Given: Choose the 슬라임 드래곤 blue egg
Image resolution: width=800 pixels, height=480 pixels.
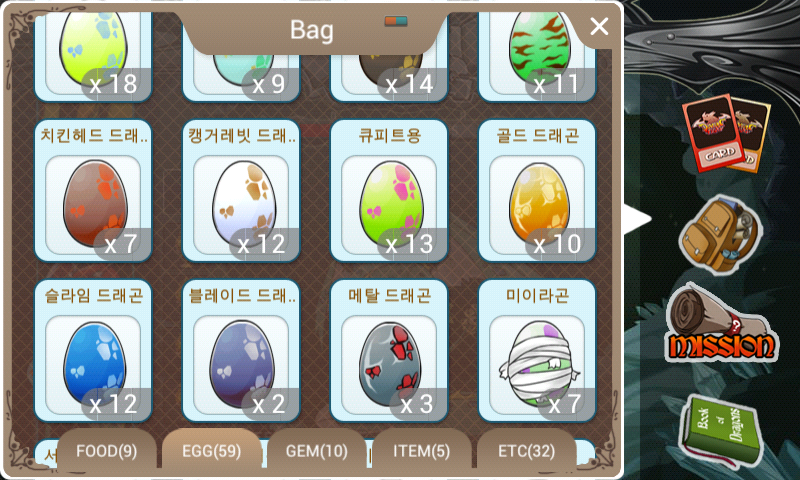Looking at the screenshot, I should [x=93, y=352].
